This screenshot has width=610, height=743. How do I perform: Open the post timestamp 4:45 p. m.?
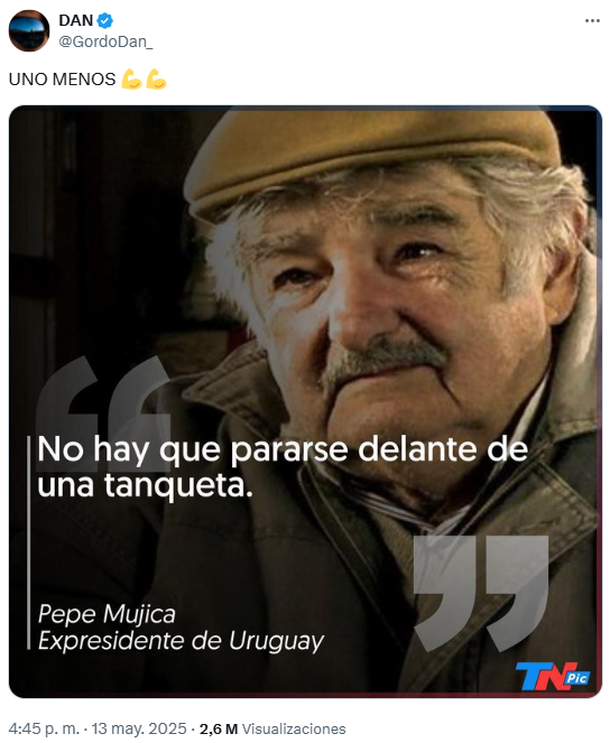(x=42, y=729)
